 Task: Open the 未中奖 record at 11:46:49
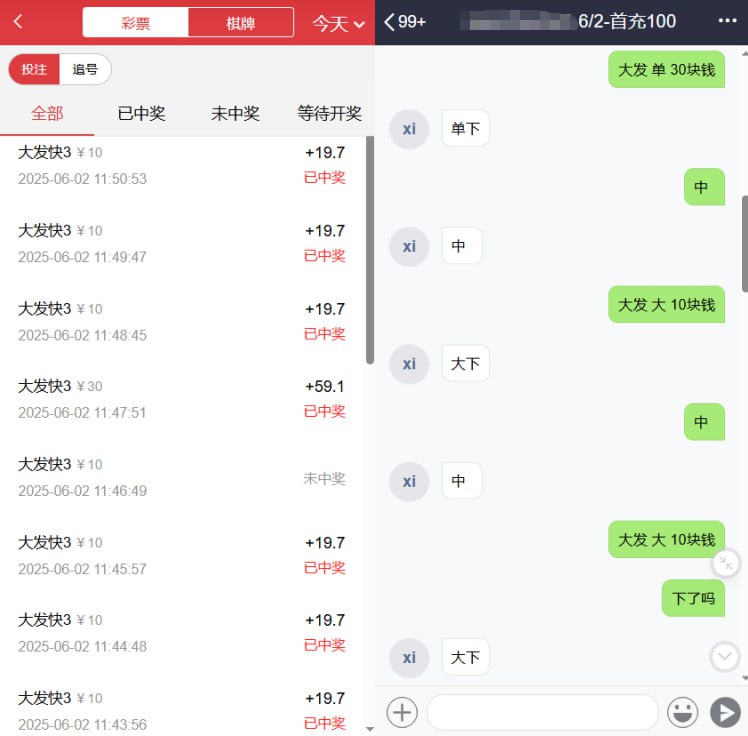click(182, 477)
